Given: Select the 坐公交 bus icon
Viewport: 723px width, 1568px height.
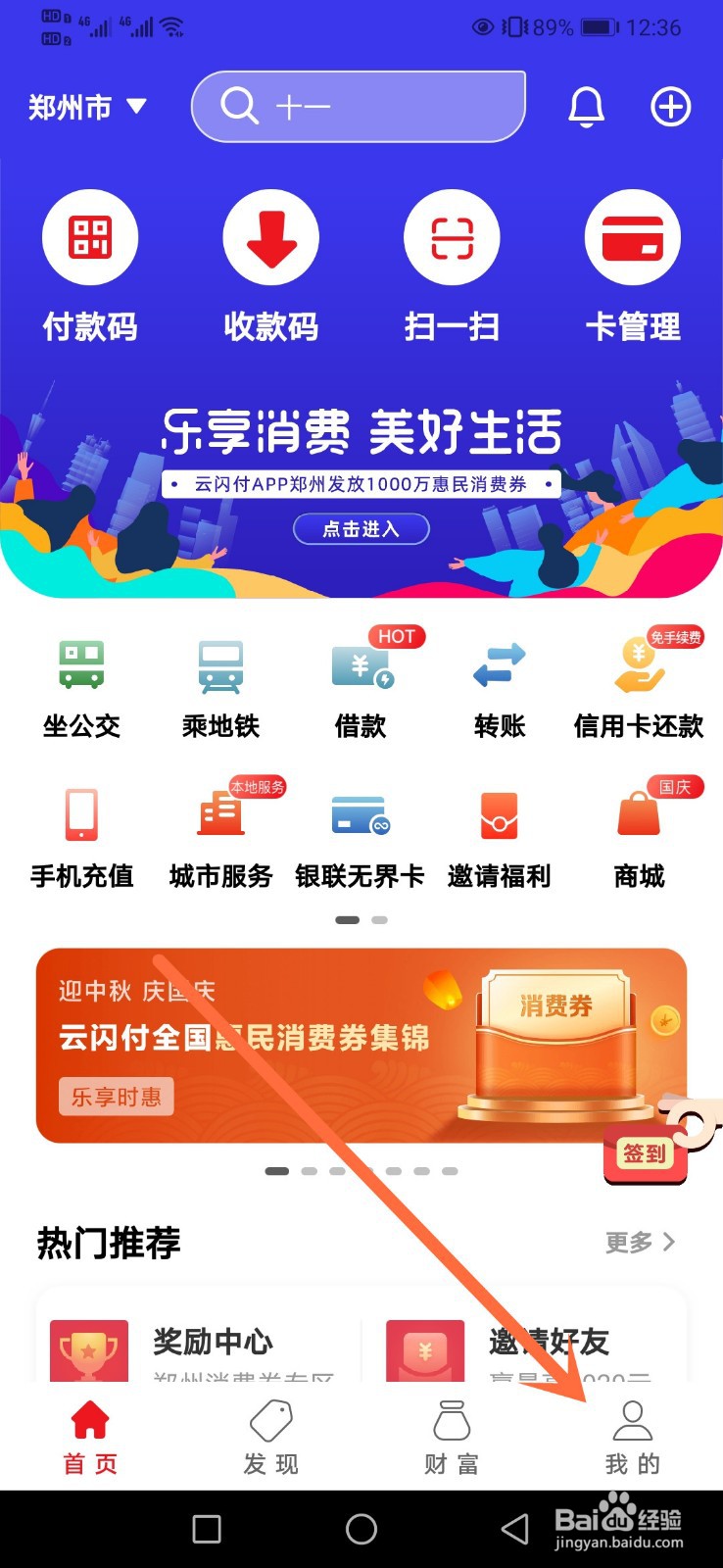Looking at the screenshot, I should coord(80,683).
